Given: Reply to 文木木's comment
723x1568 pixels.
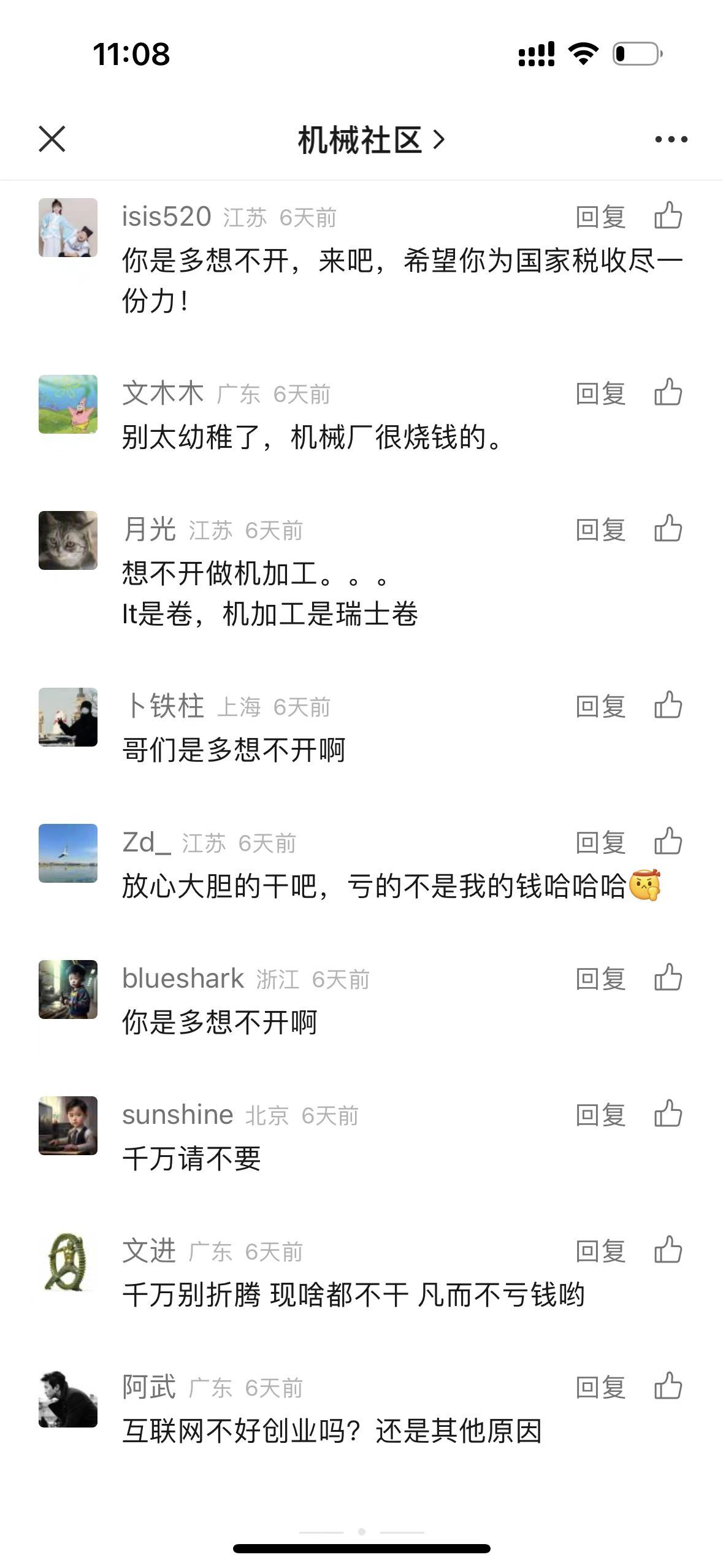Looking at the screenshot, I should 600,393.
